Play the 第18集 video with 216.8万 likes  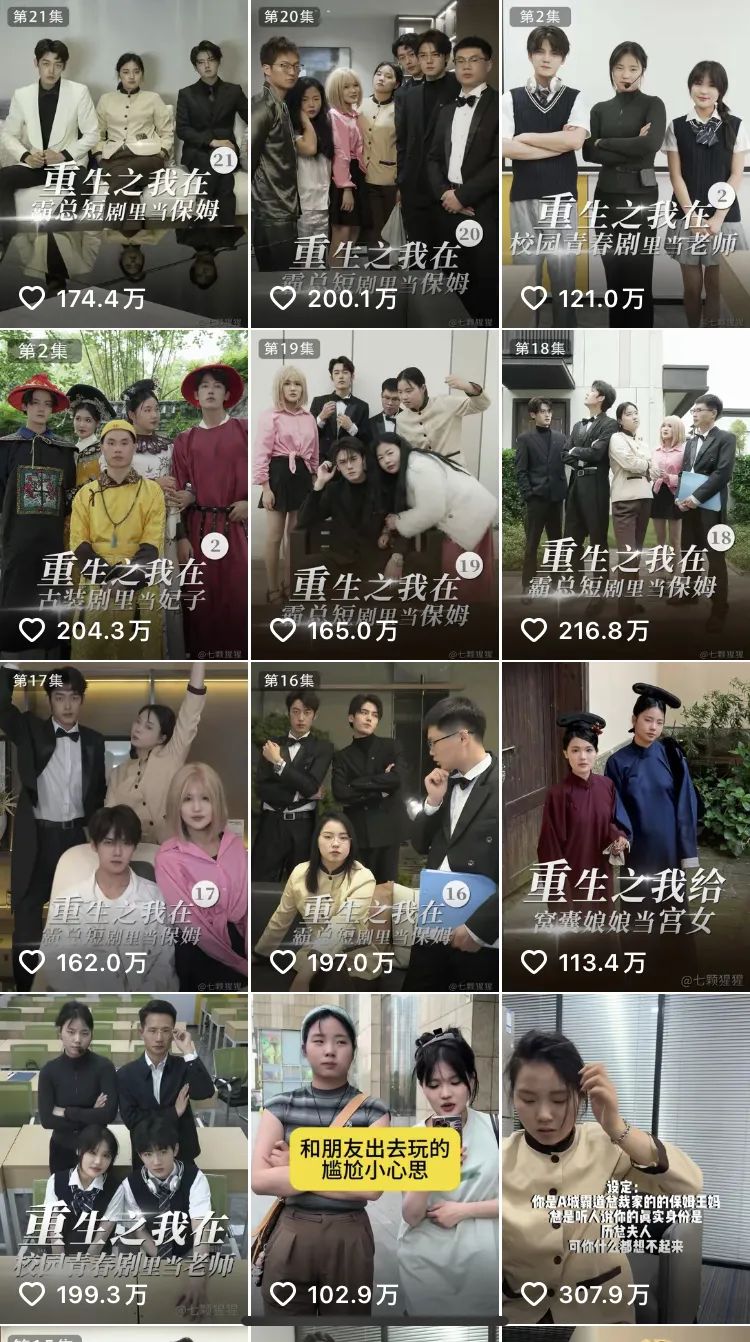point(626,495)
